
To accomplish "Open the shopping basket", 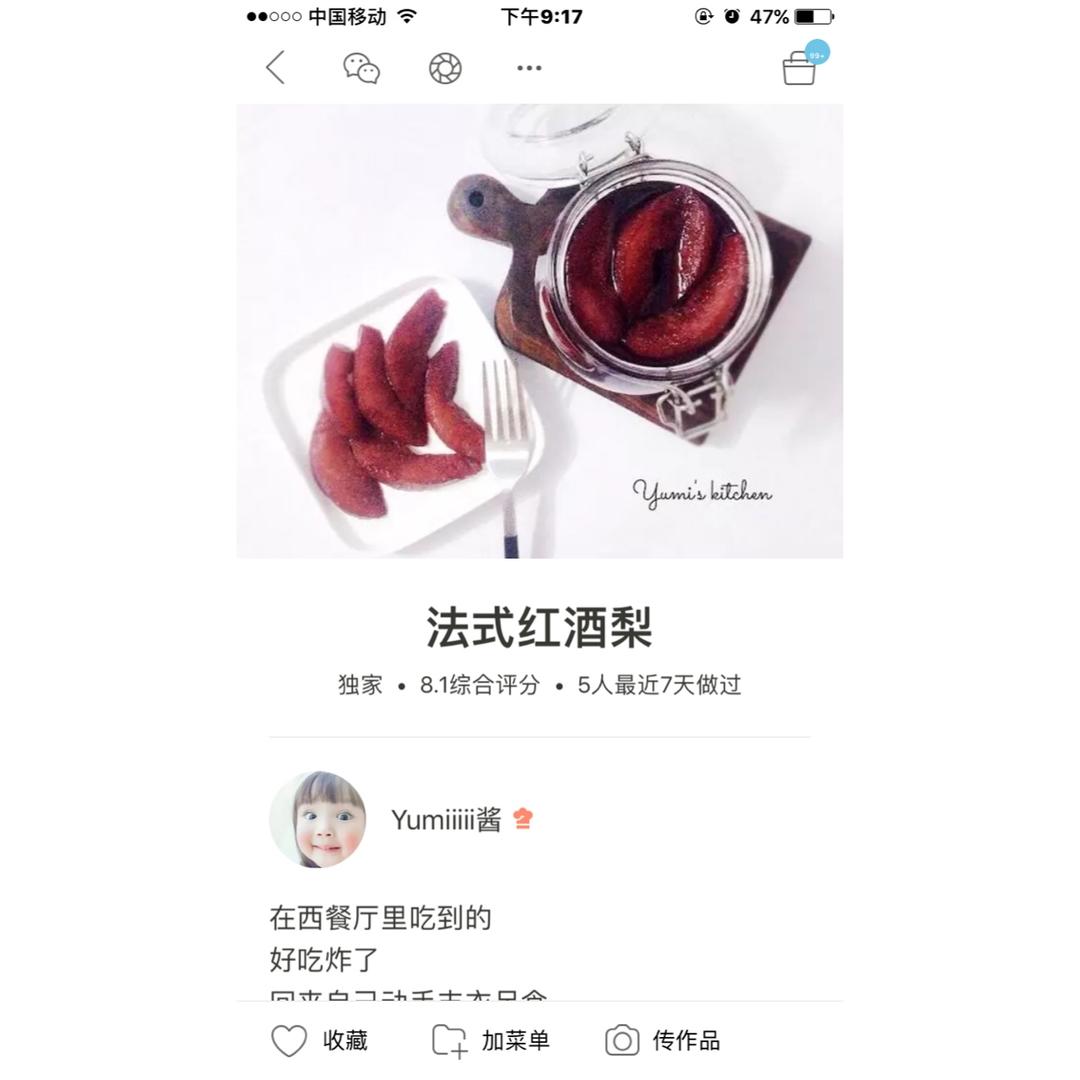I will [x=800, y=67].
